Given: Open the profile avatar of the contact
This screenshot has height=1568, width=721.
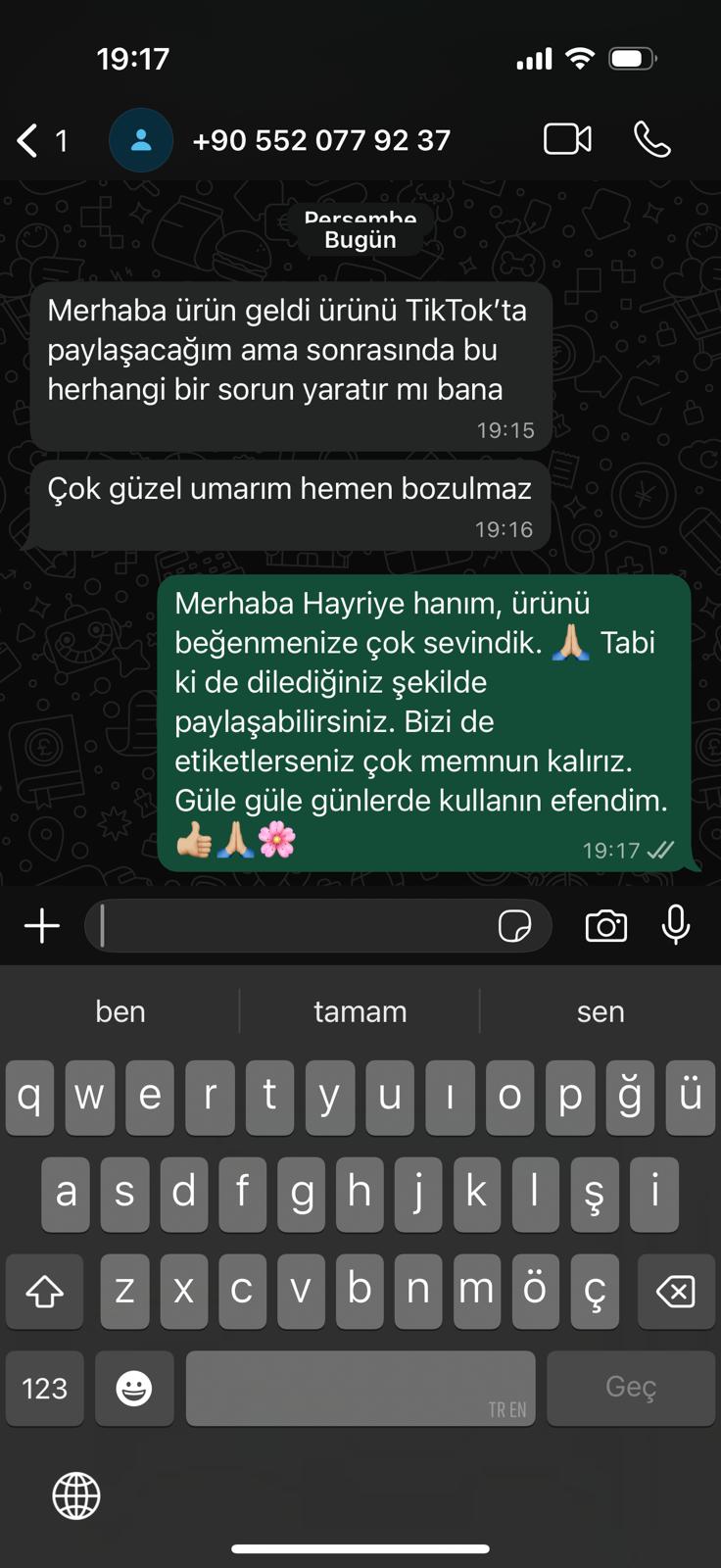Looking at the screenshot, I should pyautogui.click(x=141, y=141).
